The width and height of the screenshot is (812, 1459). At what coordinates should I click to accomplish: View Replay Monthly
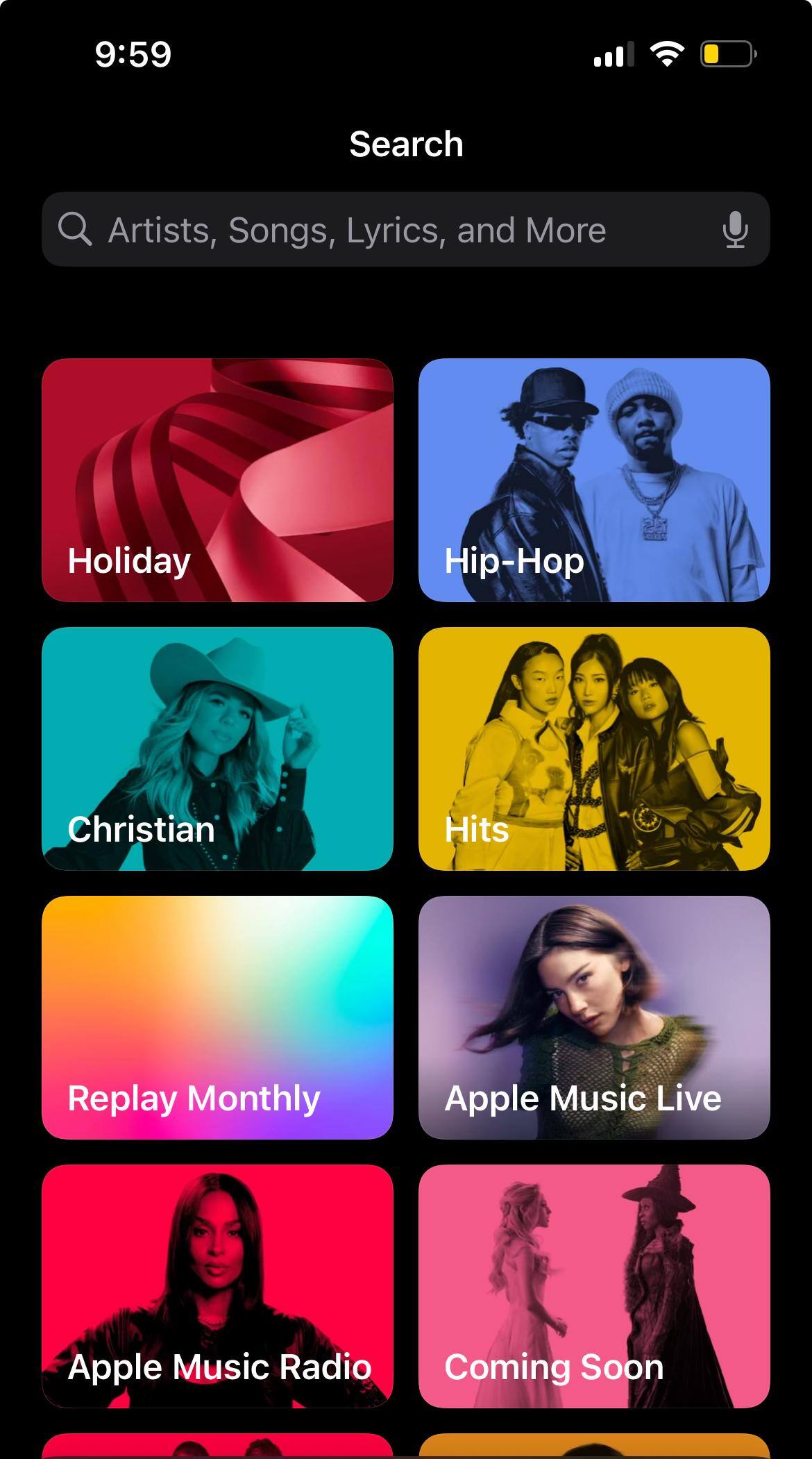click(217, 1017)
